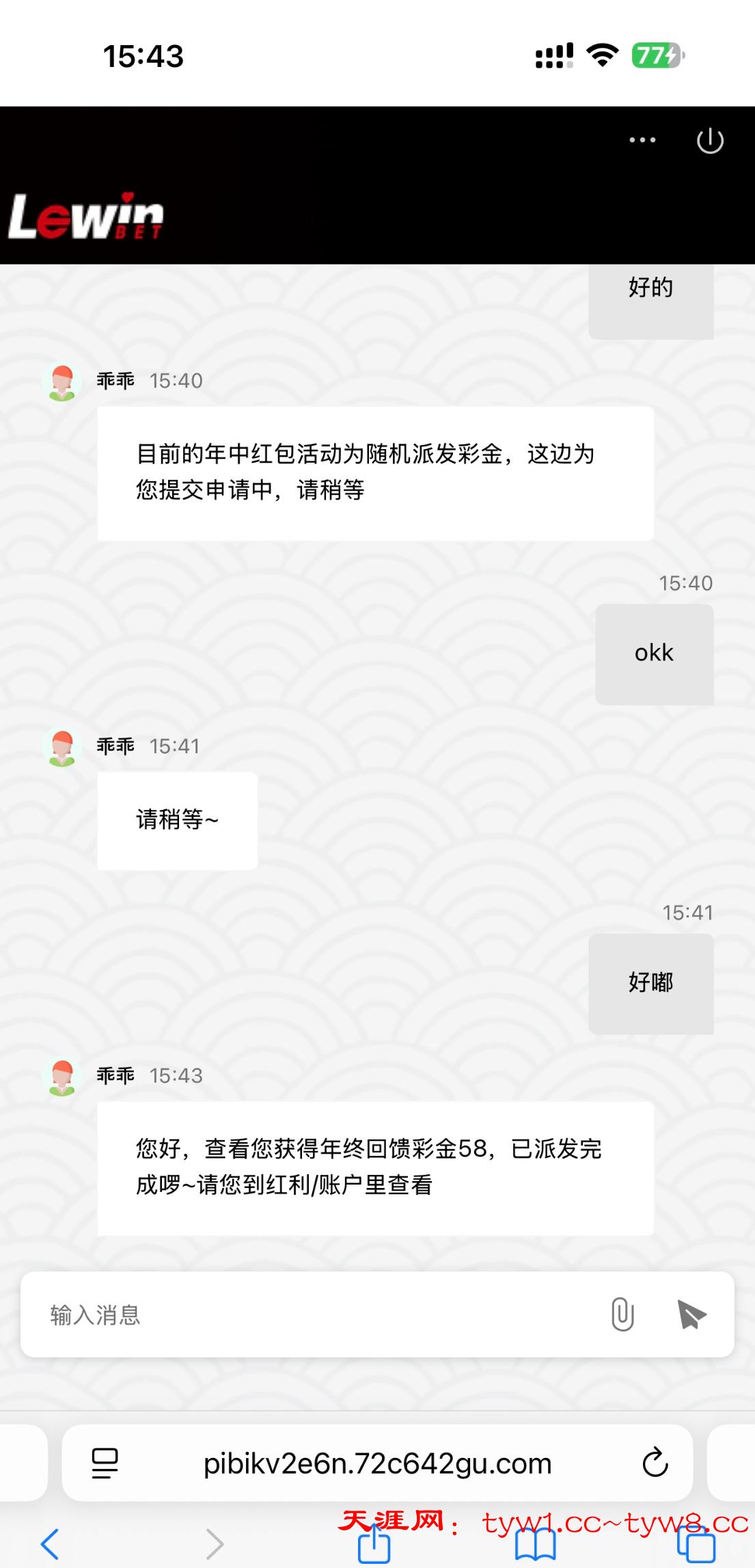Go back to previous page in Safari
The image size is (755, 1568).
51,1543
